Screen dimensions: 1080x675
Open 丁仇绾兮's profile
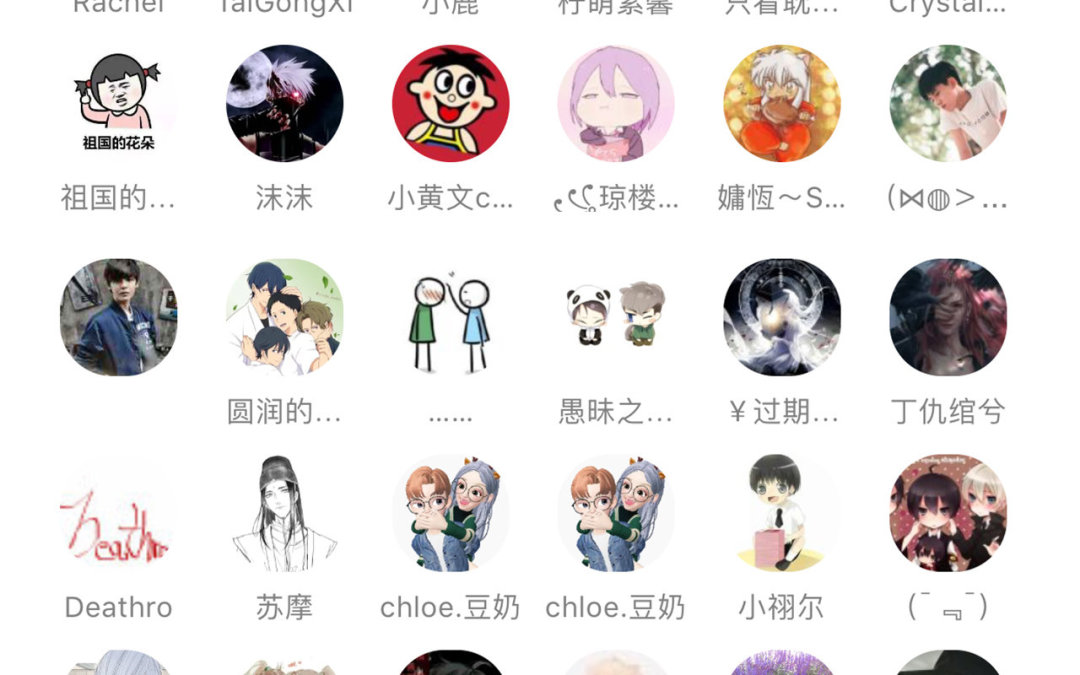point(948,318)
